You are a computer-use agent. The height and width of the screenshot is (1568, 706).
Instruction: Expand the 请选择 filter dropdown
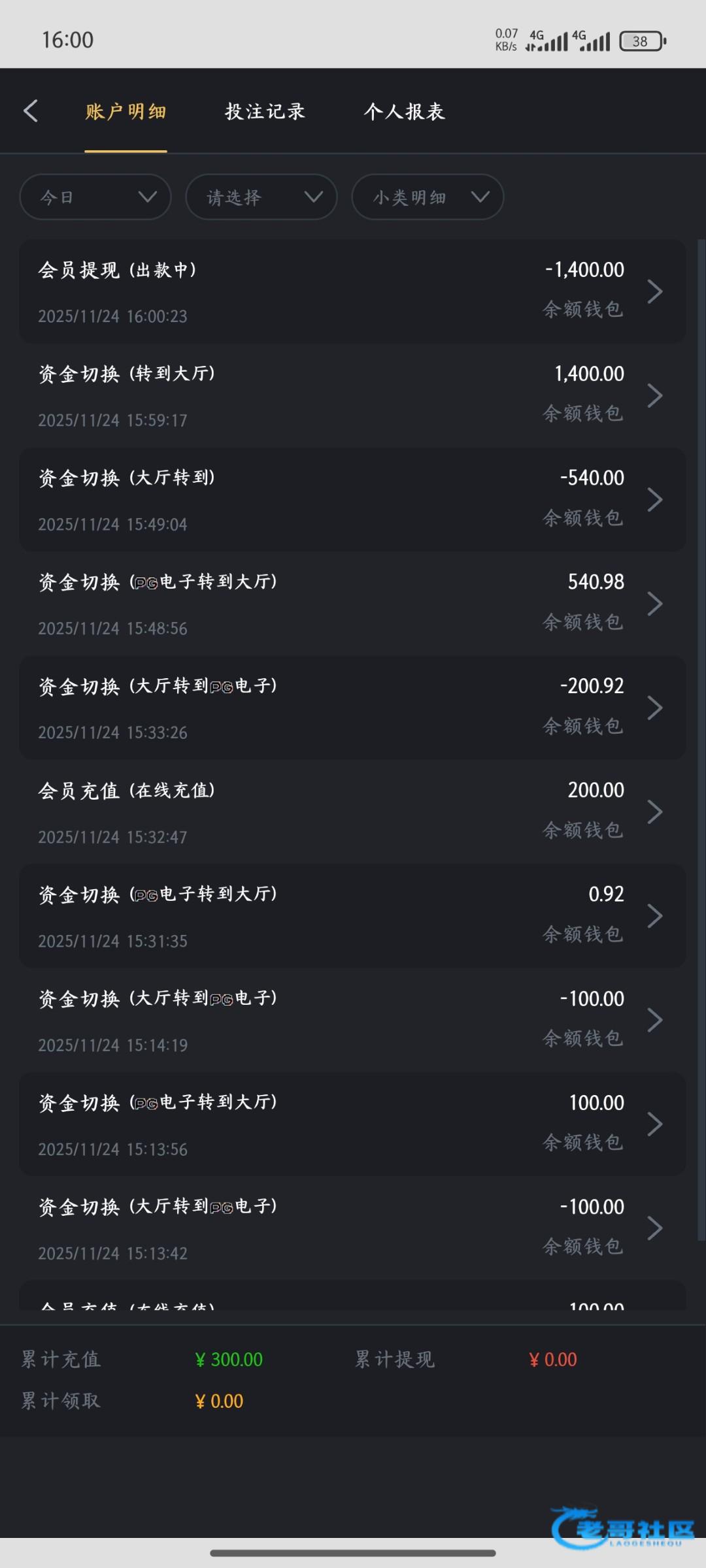261,197
